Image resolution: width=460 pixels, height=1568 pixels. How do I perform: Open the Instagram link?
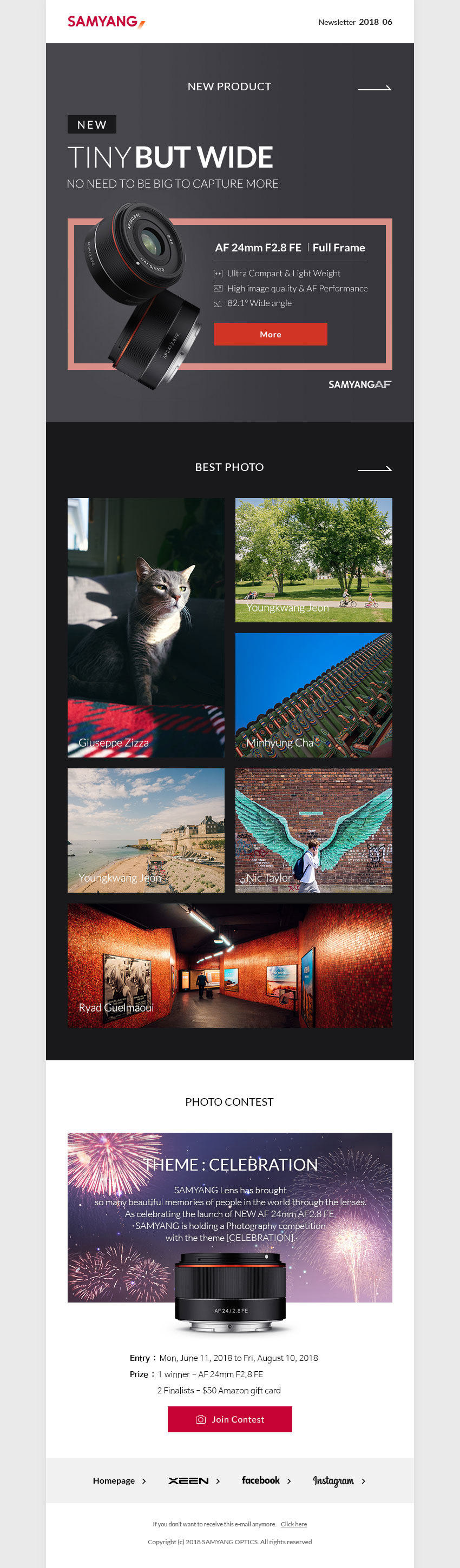[338, 1480]
